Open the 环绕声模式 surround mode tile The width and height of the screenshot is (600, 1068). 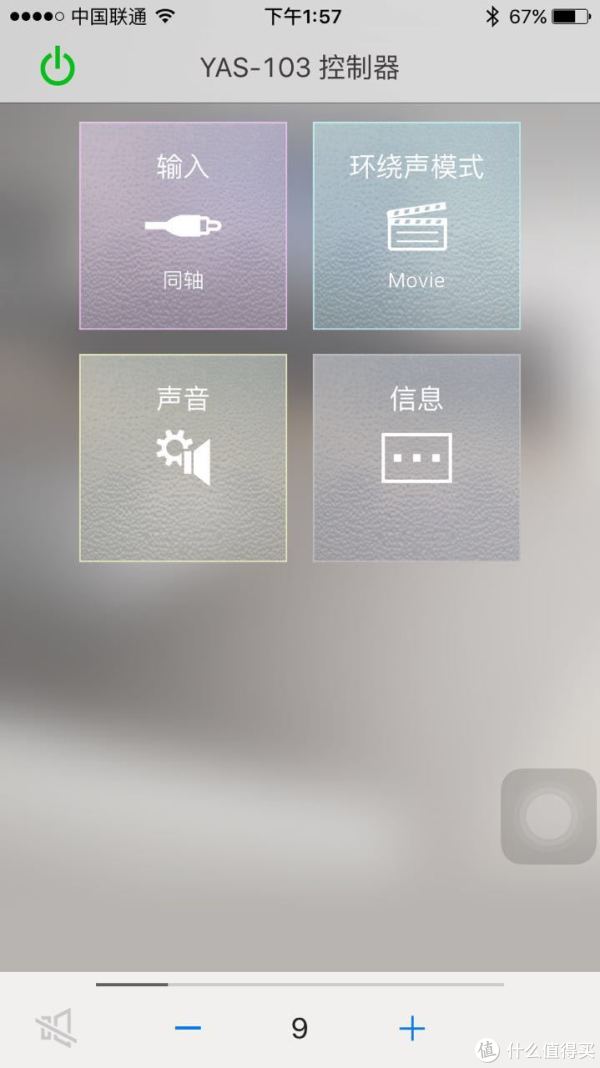(416, 225)
